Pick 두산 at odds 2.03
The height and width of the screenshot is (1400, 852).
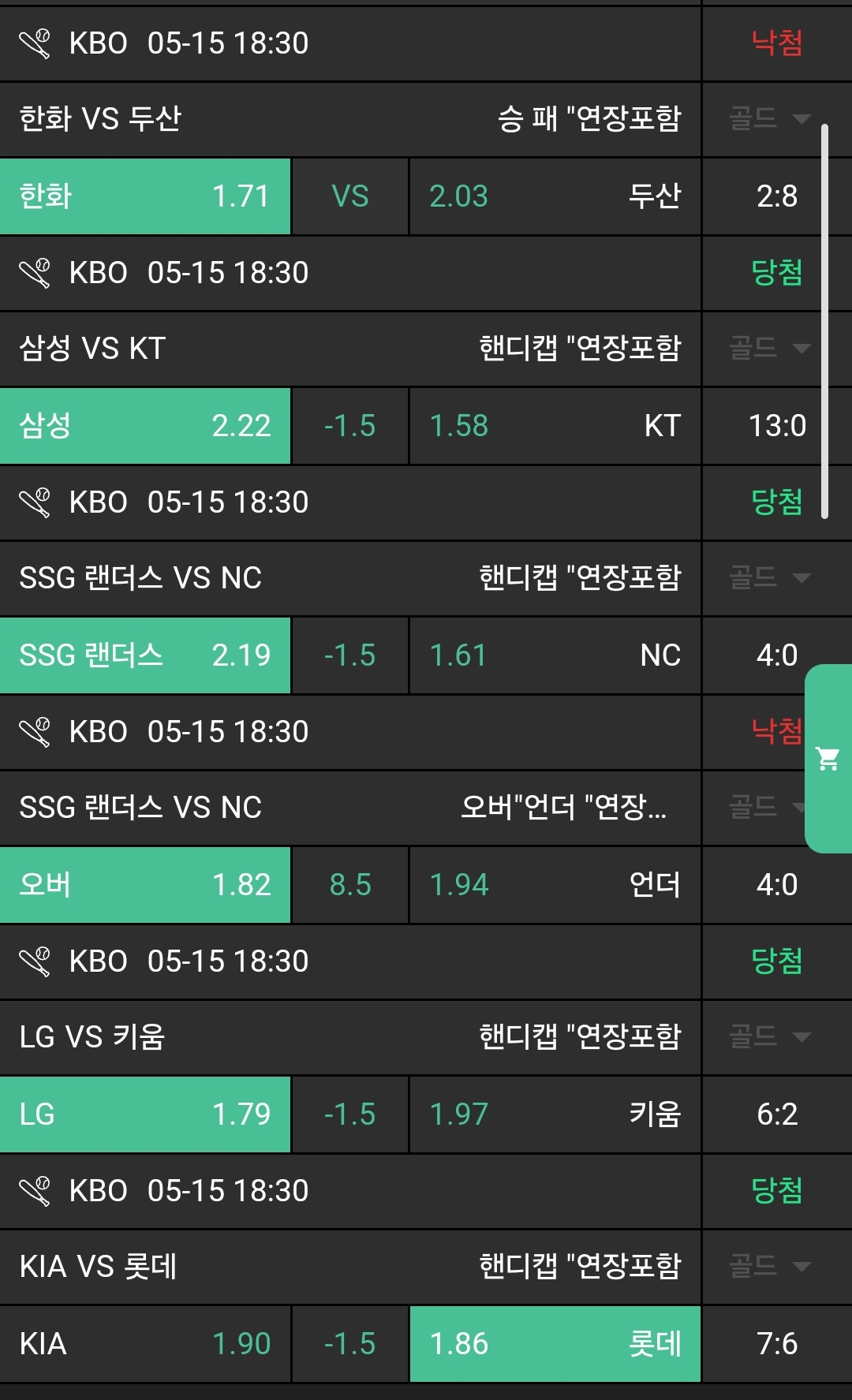(555, 196)
